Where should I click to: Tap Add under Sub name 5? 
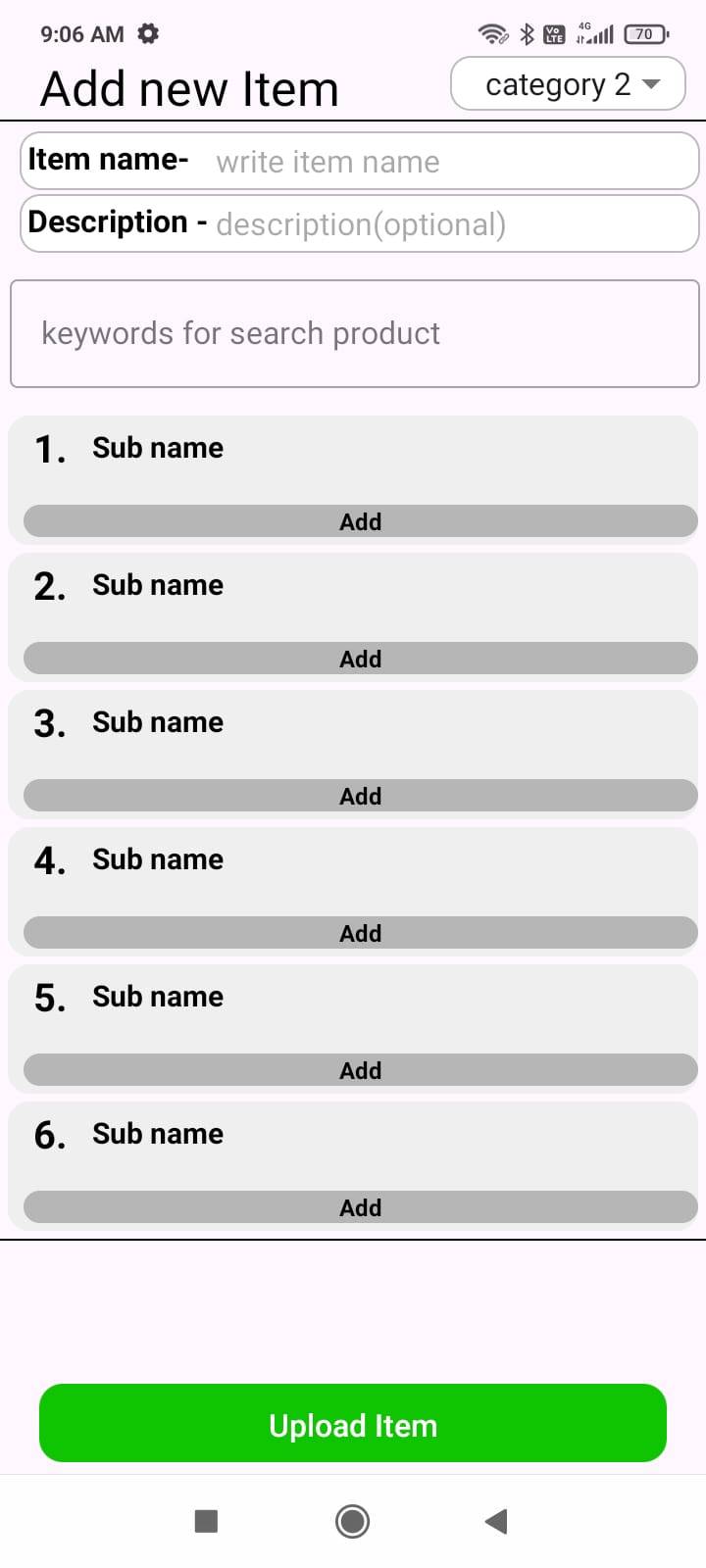[x=360, y=1070]
